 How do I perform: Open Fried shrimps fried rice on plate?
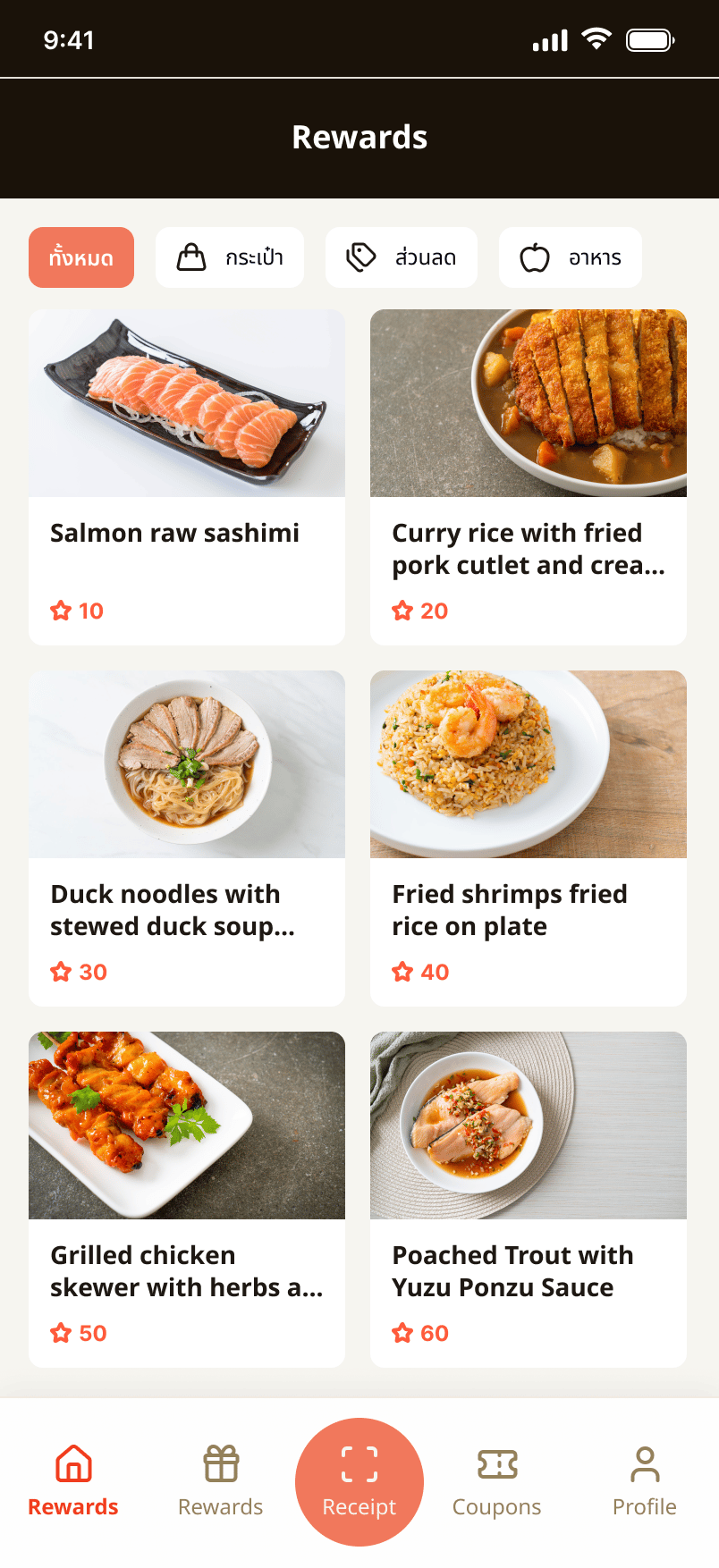pos(529,839)
